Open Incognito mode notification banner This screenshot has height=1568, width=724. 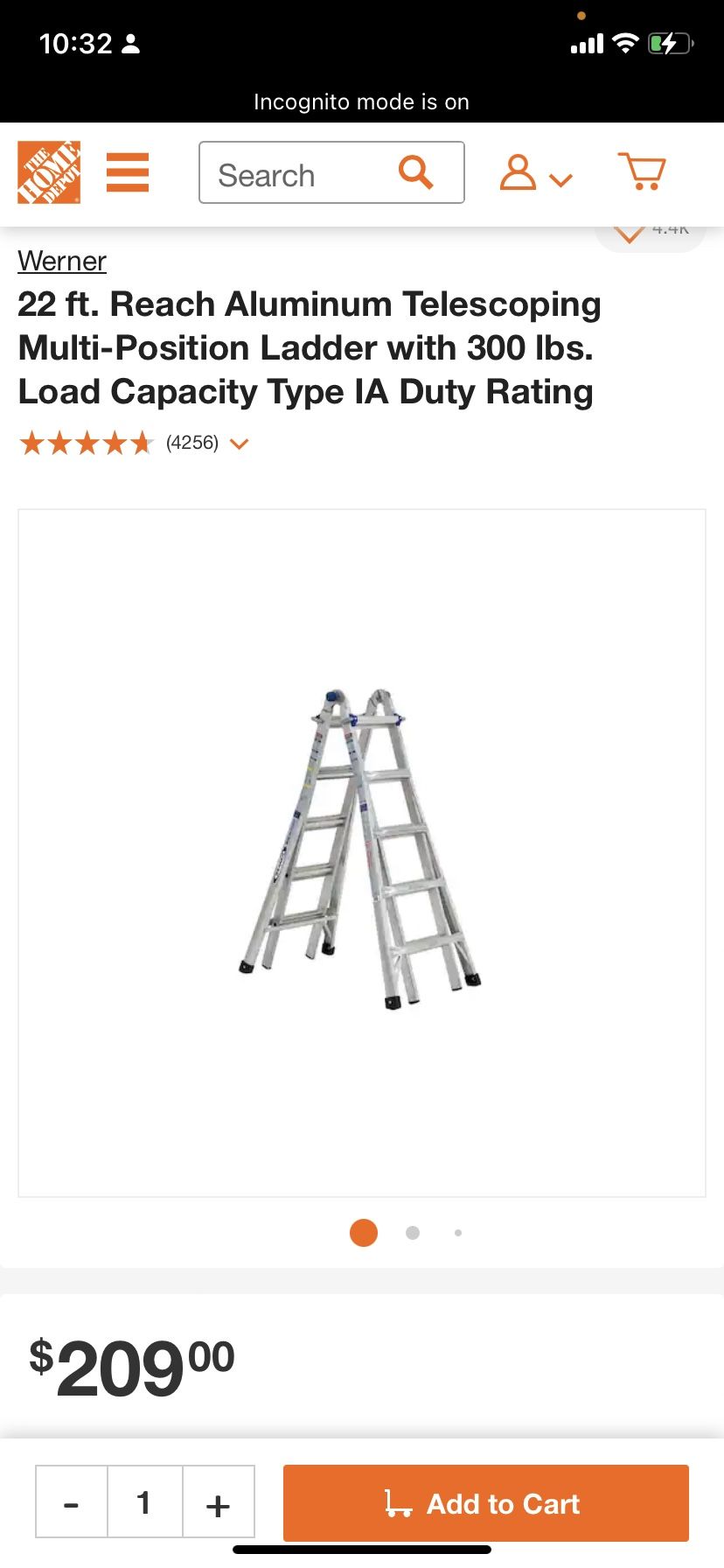pyautogui.click(x=362, y=101)
